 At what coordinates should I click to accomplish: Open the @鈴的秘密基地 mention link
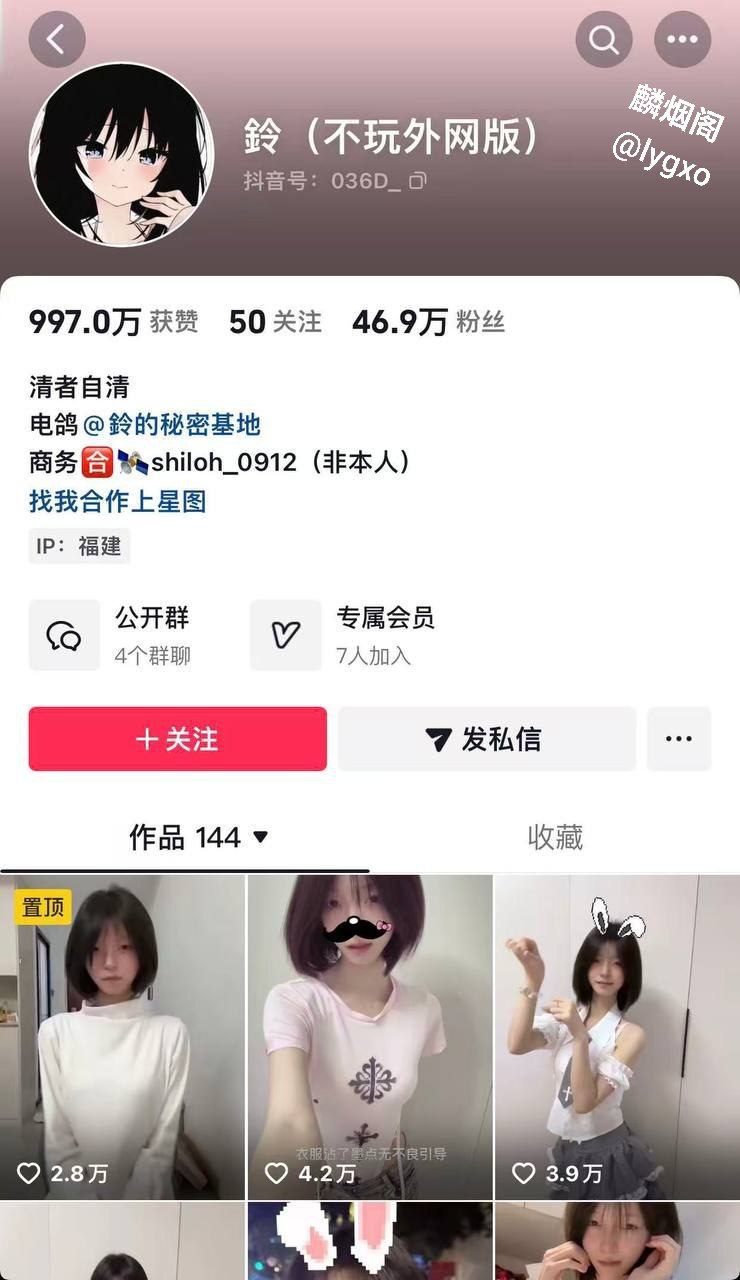coord(185,424)
